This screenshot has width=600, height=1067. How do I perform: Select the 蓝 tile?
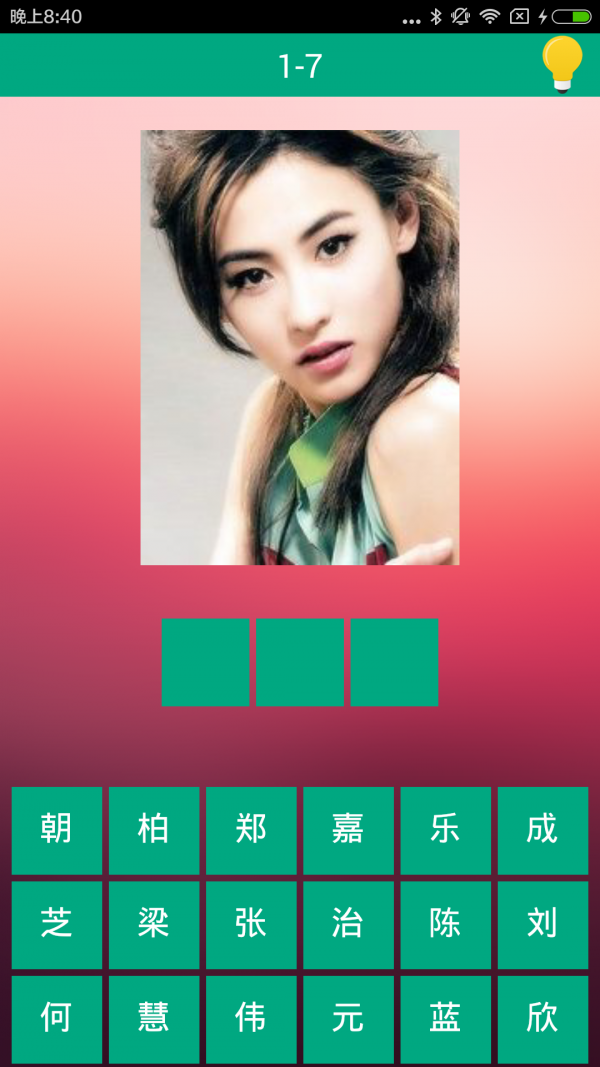[x=445, y=1018]
